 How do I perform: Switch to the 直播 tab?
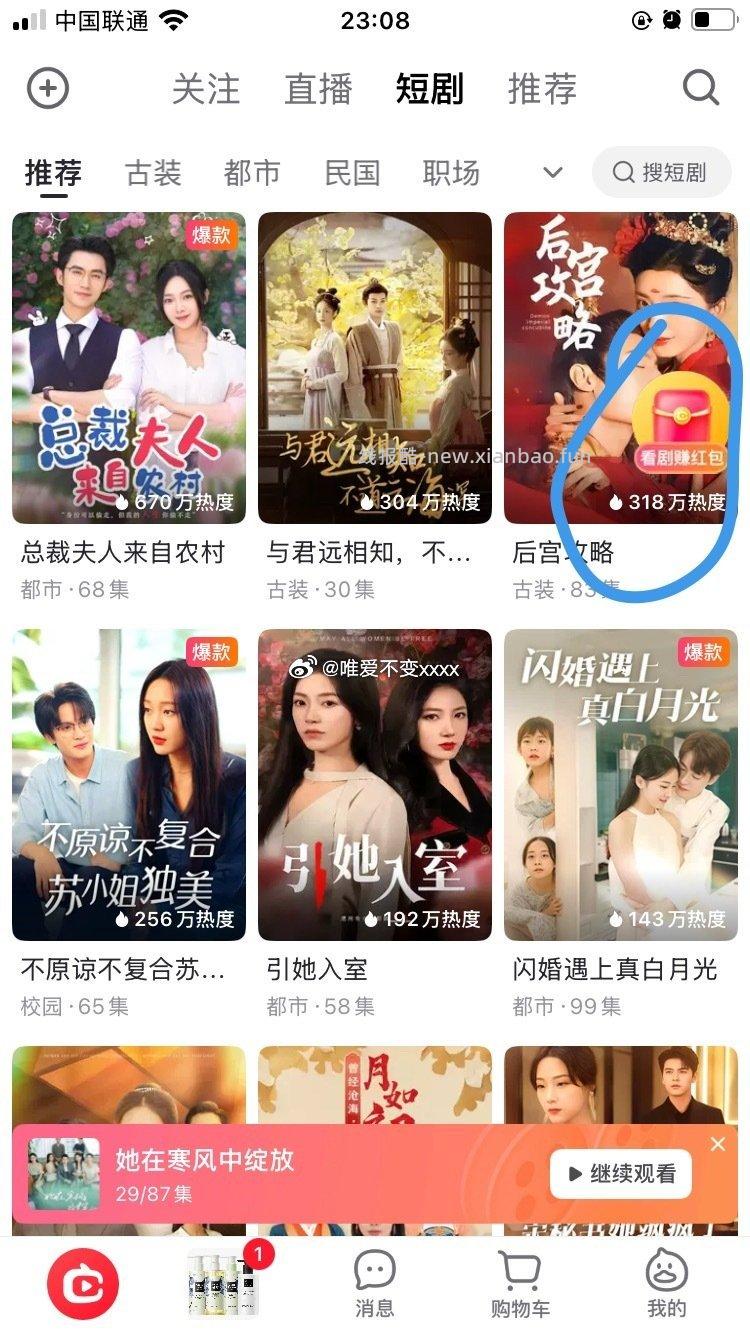320,88
